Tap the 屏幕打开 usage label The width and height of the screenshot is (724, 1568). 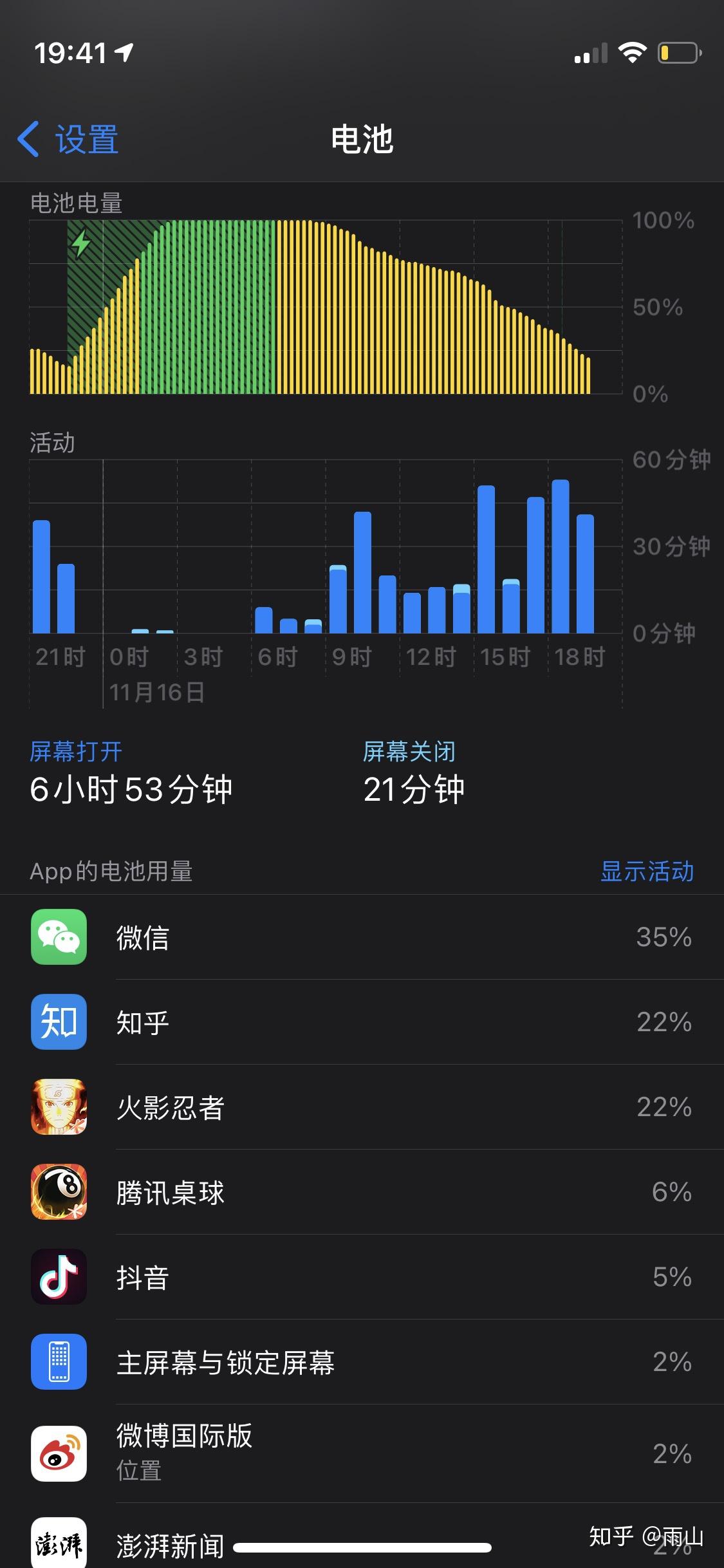(77, 753)
